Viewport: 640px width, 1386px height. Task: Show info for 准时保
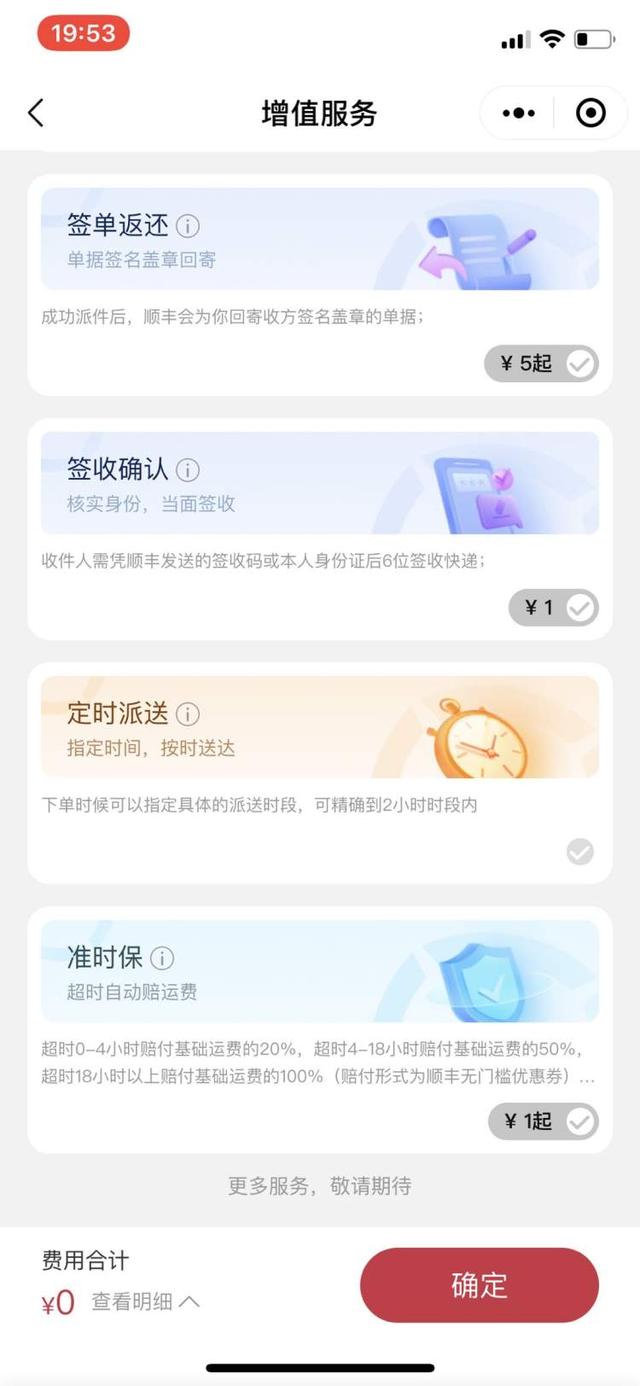pyautogui.click(x=162, y=958)
